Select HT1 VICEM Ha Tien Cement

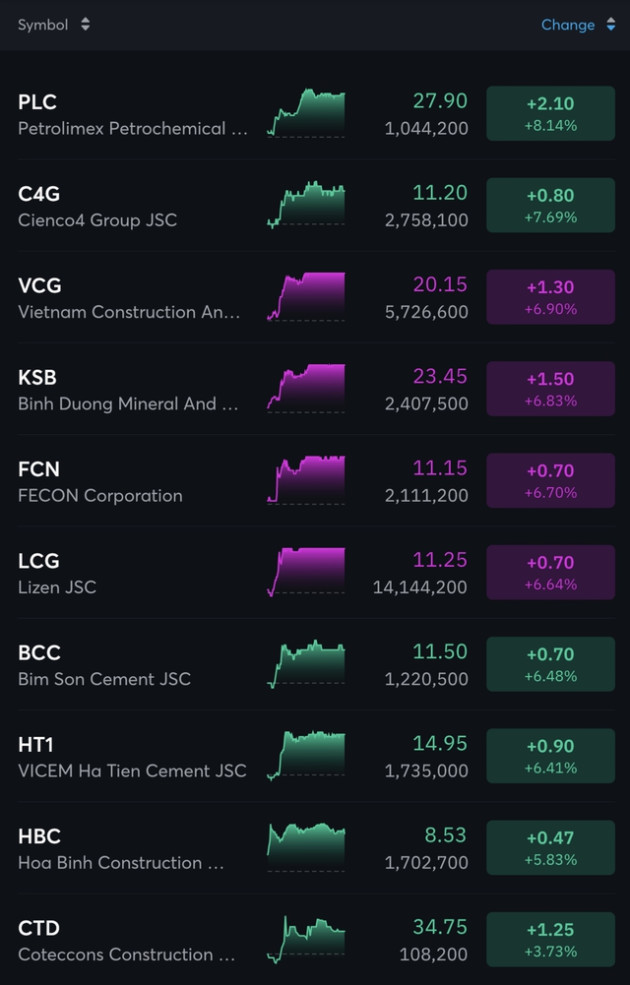pyautogui.click(x=132, y=758)
